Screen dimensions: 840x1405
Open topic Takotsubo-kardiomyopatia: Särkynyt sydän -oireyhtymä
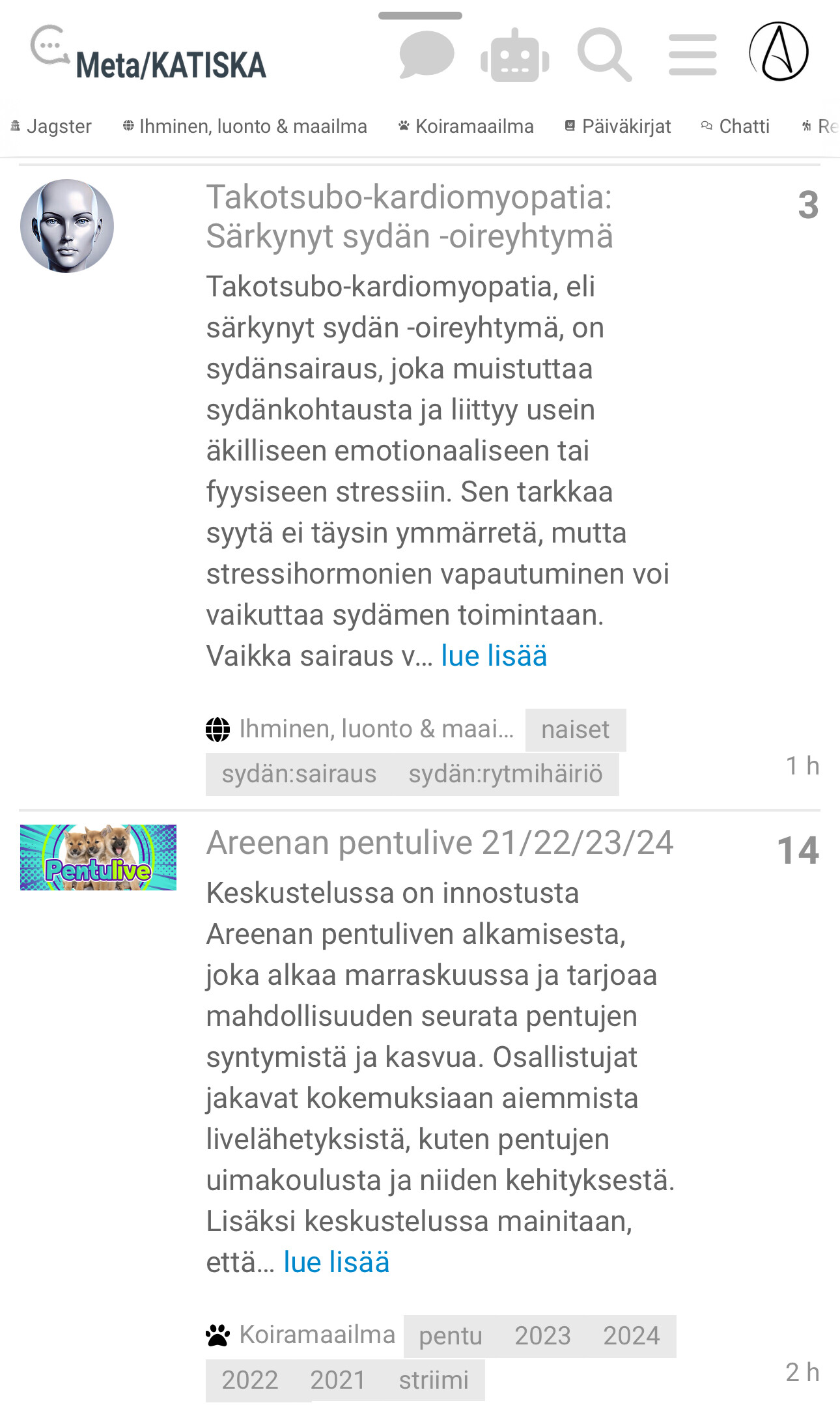pos(409,216)
